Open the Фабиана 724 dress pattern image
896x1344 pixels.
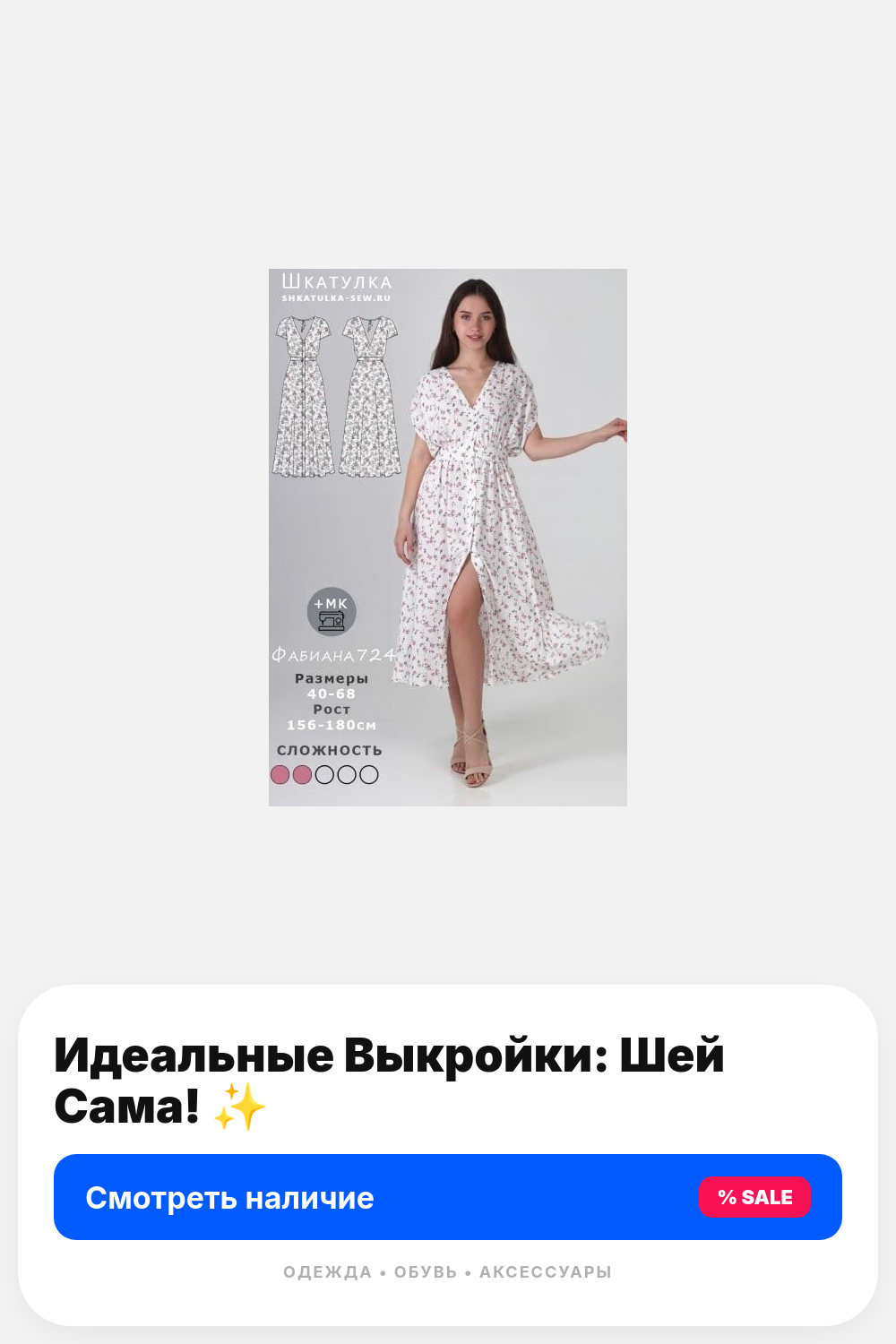click(x=448, y=538)
